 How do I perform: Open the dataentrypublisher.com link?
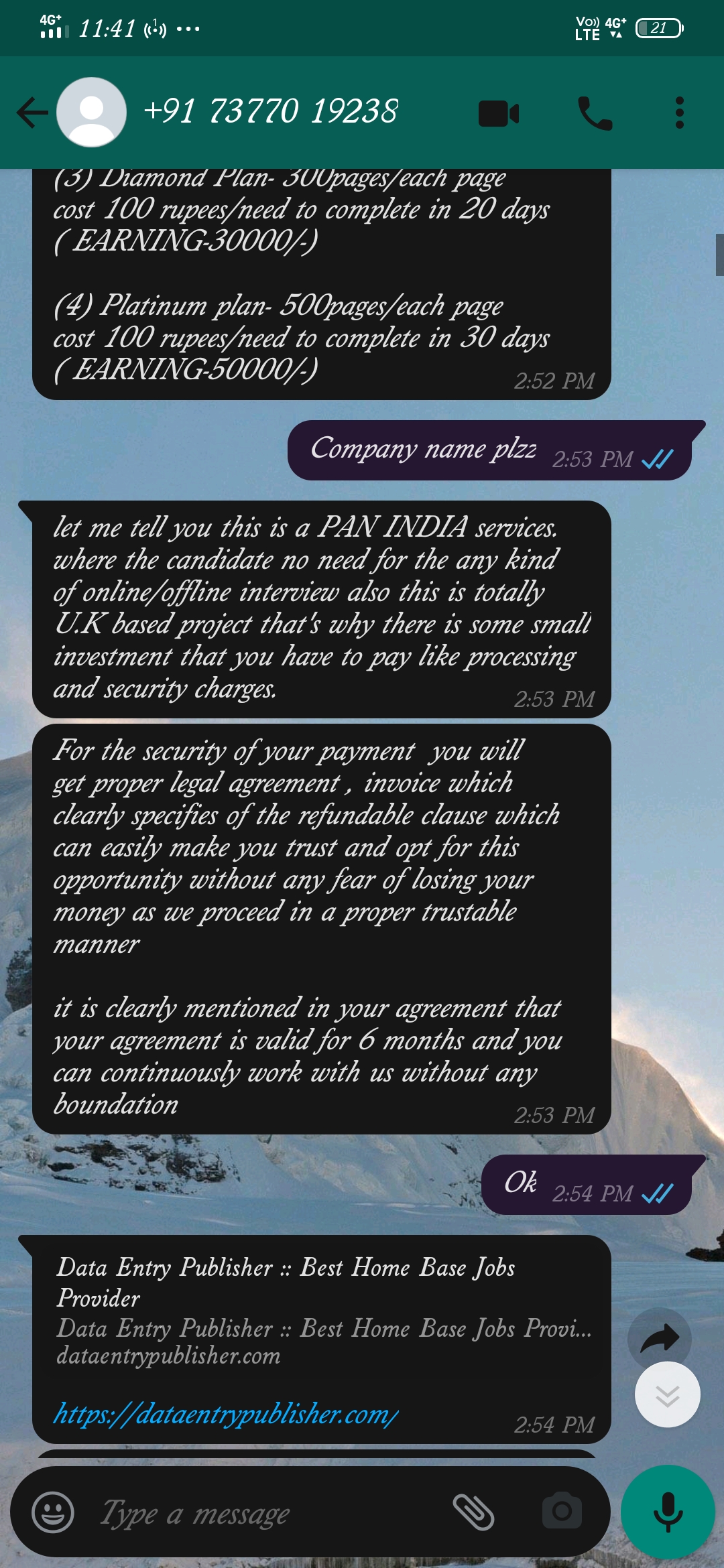(227, 1414)
